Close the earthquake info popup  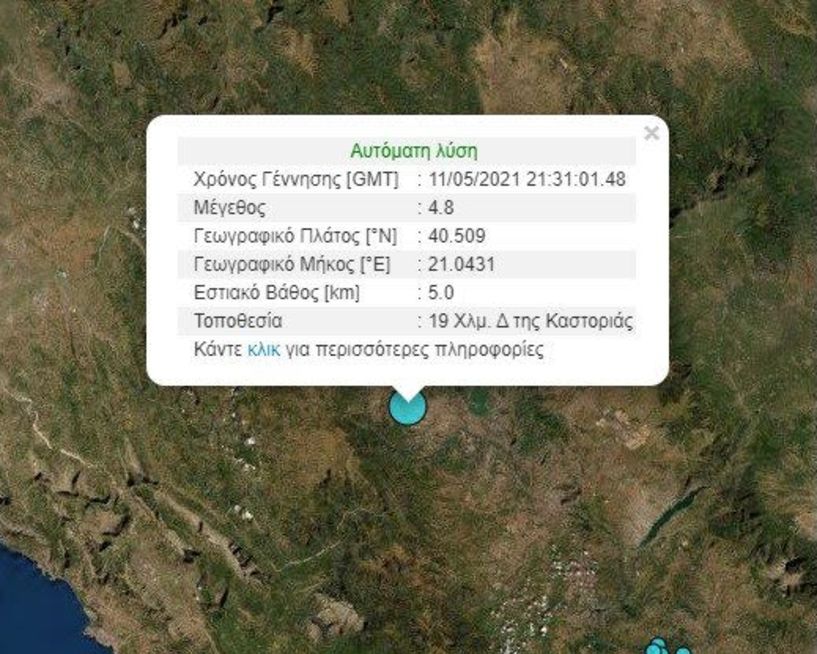tap(652, 133)
